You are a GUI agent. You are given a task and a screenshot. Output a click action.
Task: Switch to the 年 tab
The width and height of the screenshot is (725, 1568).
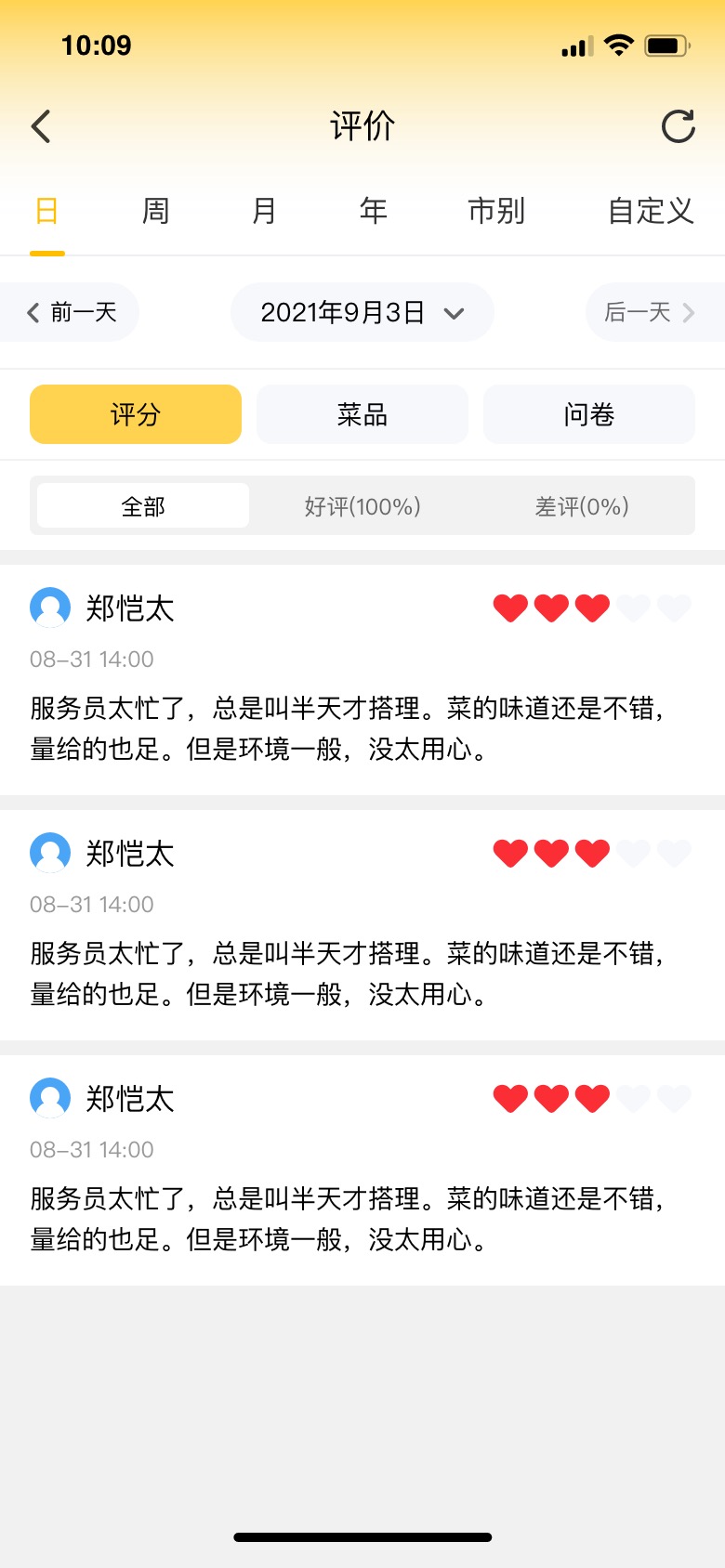coord(373,211)
